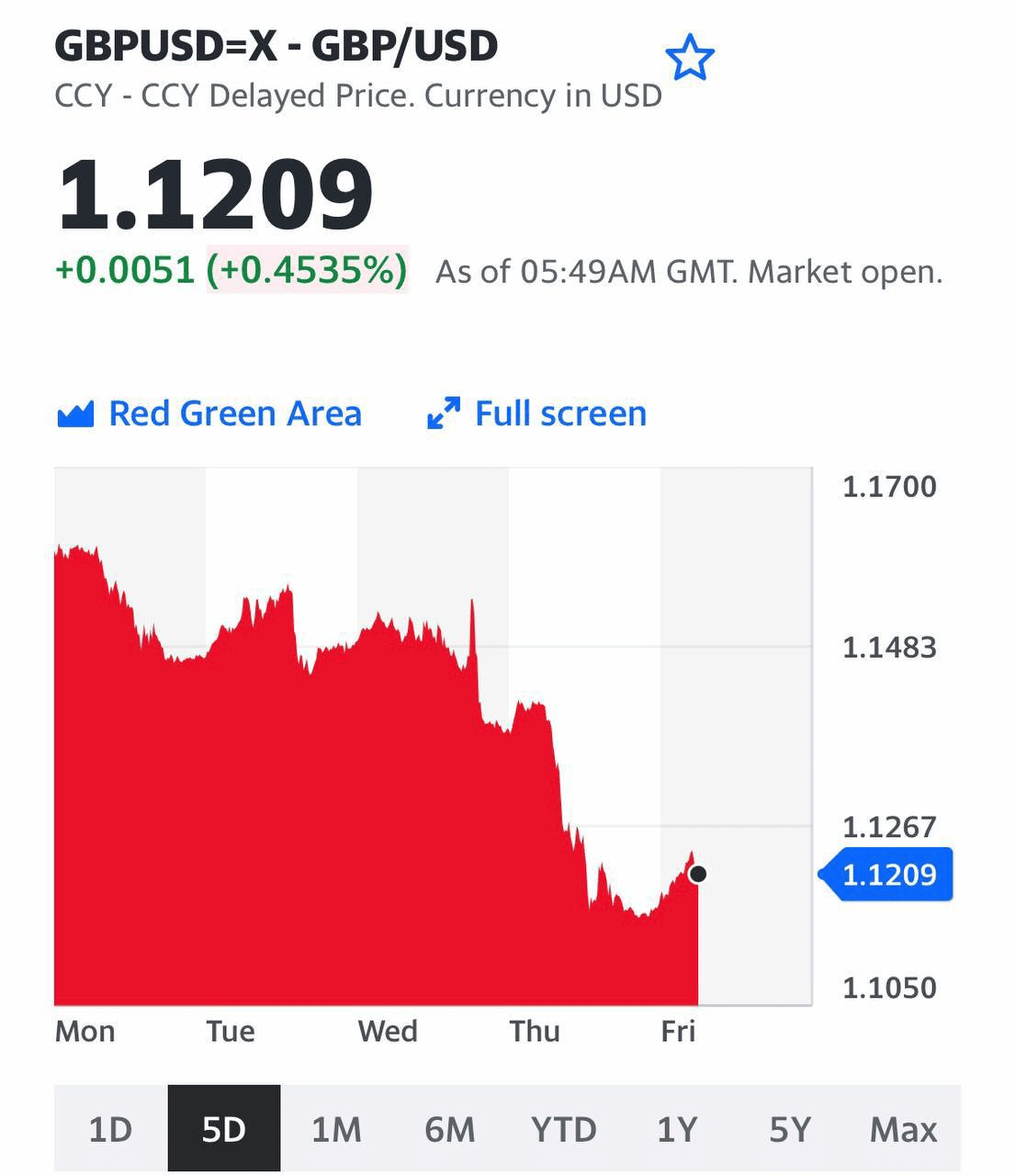The height and width of the screenshot is (1176, 1015).
Task: Show Max price history
Action: click(903, 1128)
